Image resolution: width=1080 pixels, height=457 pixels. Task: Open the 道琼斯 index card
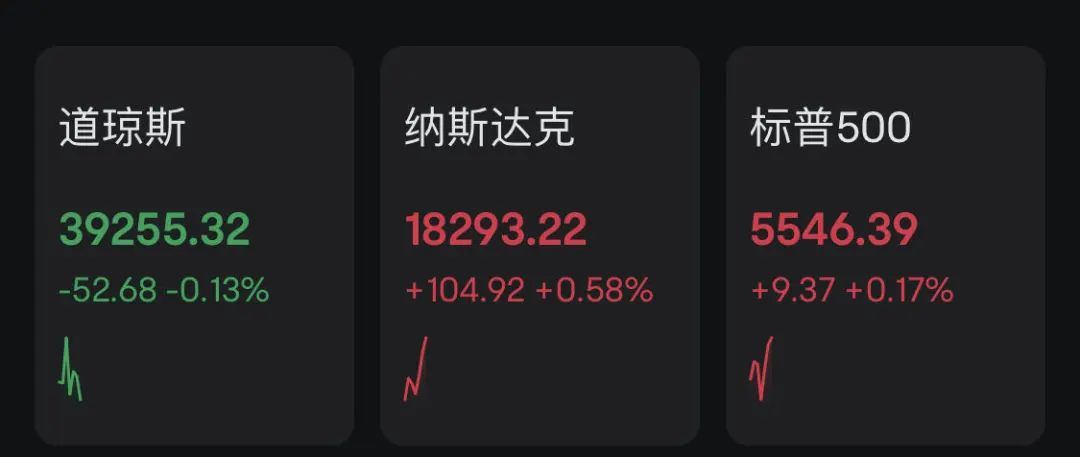[x=194, y=245]
